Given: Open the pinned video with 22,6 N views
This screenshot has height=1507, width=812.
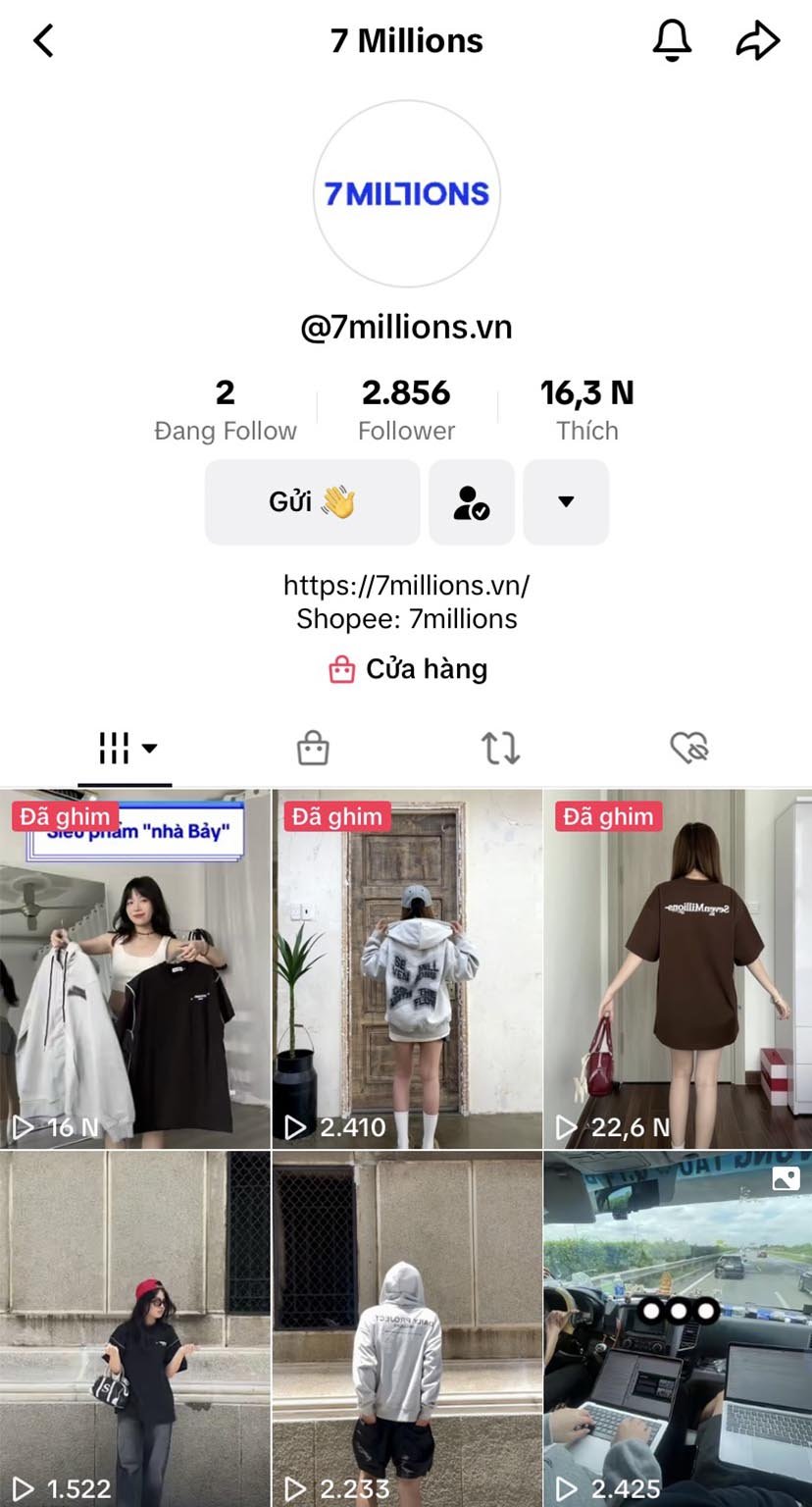Looking at the screenshot, I should [678, 969].
